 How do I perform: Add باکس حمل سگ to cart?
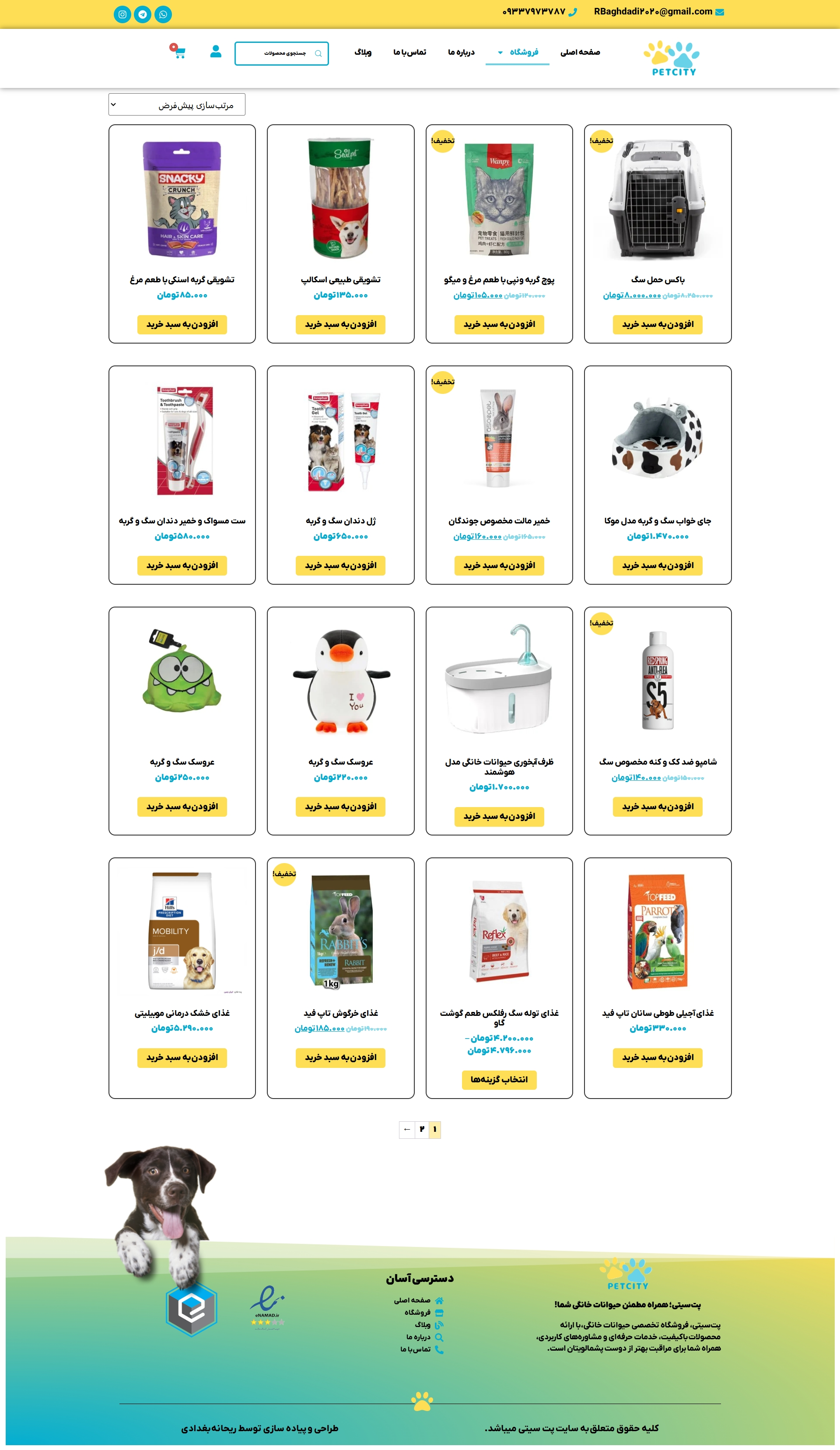click(658, 324)
